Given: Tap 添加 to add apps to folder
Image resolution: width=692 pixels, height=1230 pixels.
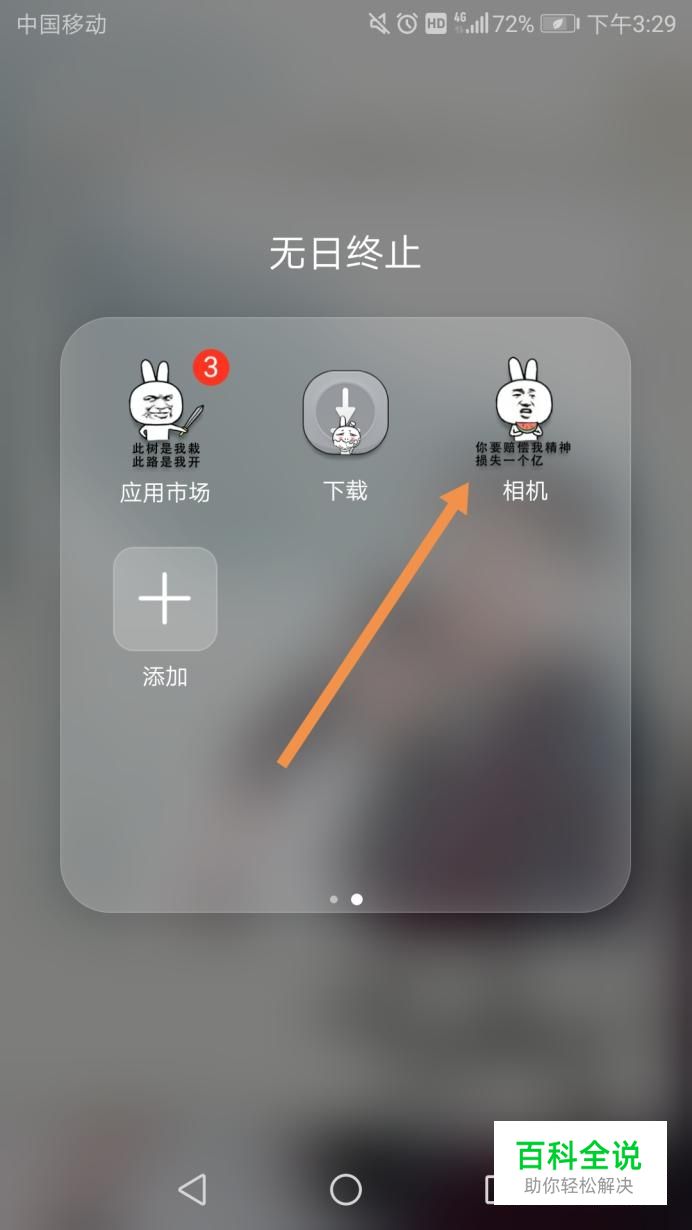Looking at the screenshot, I should 165,599.
